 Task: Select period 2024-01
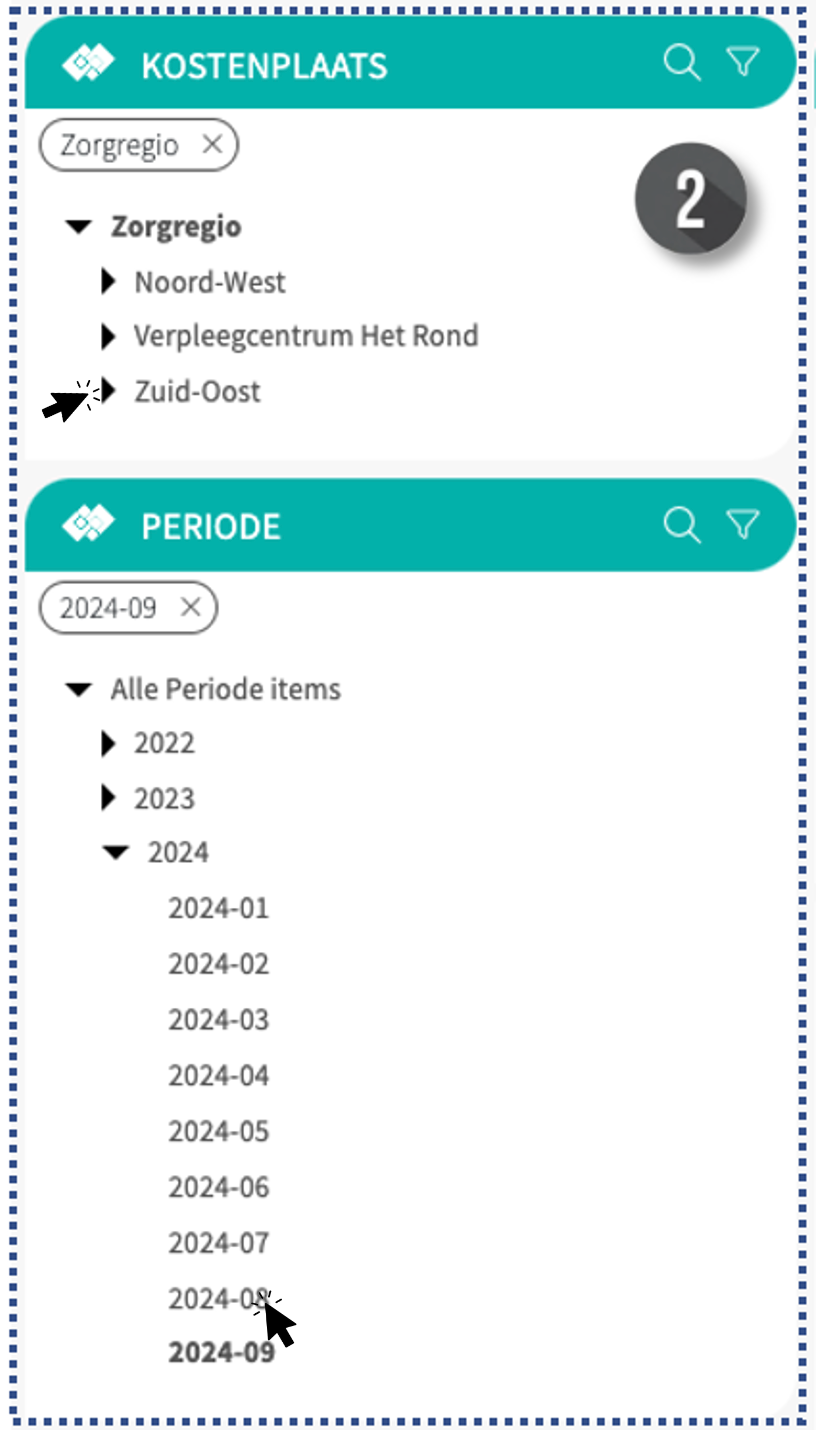[219, 909]
